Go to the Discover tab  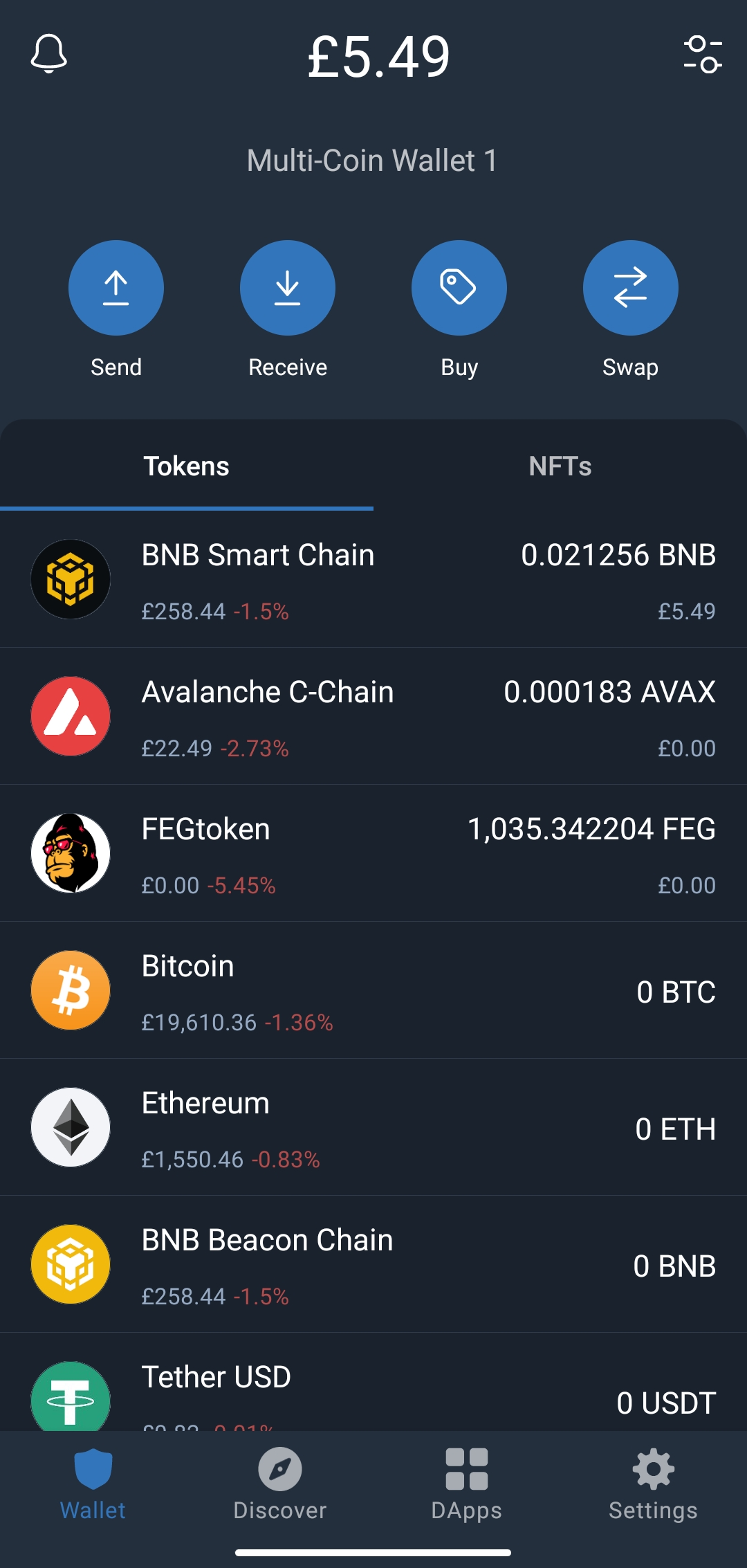[x=280, y=1485]
